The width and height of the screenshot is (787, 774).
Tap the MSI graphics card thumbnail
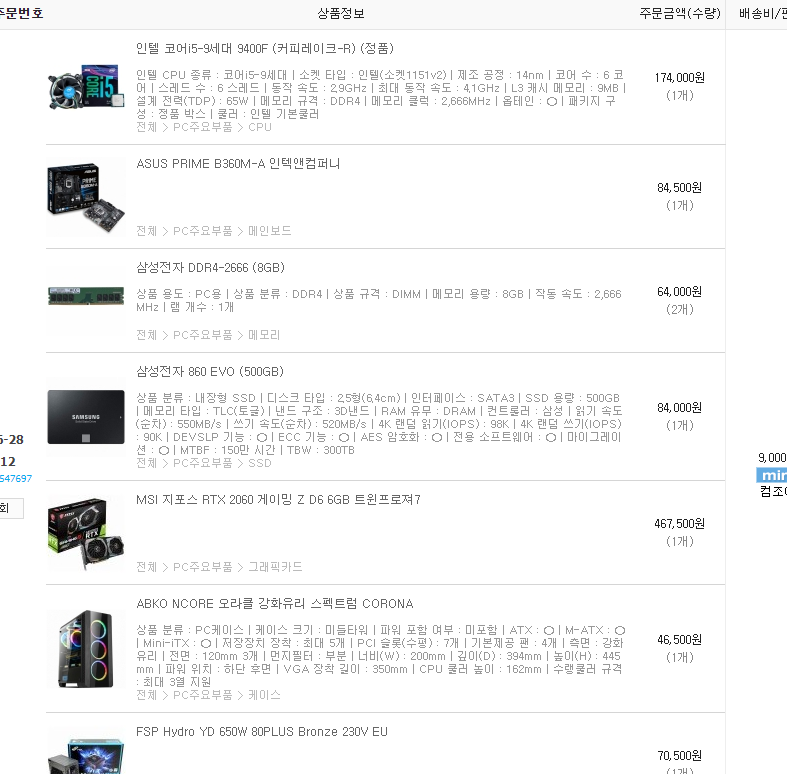[85, 535]
